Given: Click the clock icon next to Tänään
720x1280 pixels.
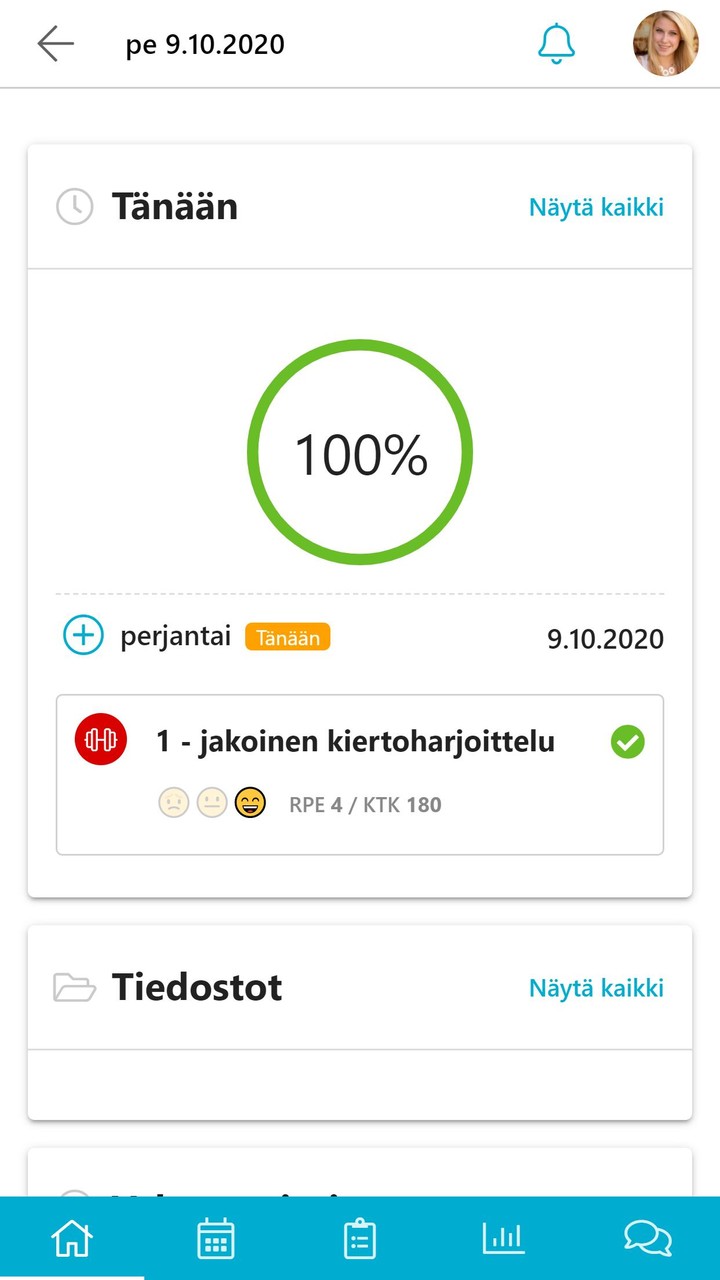Looking at the screenshot, I should click(x=73, y=206).
